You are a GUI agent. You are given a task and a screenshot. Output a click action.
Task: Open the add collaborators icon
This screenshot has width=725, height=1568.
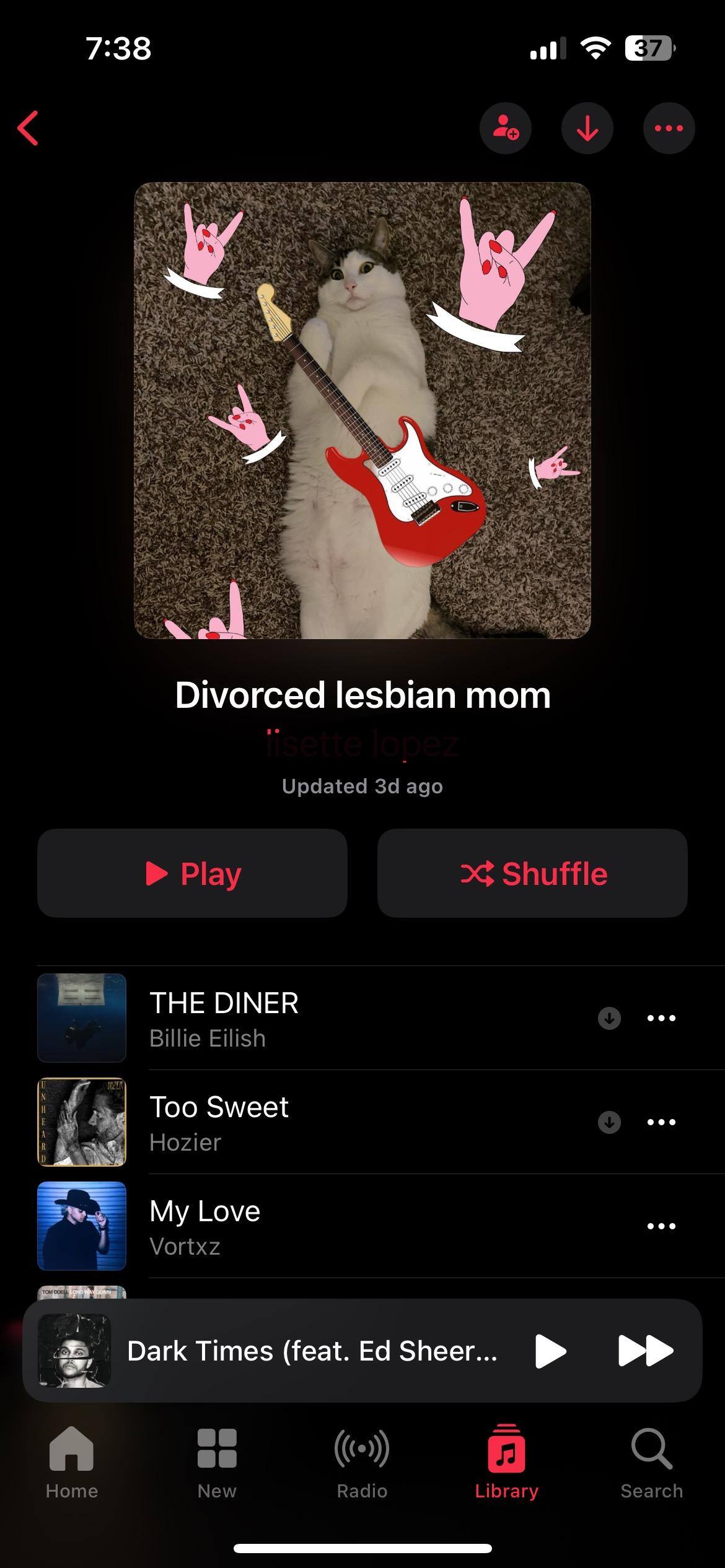click(x=505, y=128)
